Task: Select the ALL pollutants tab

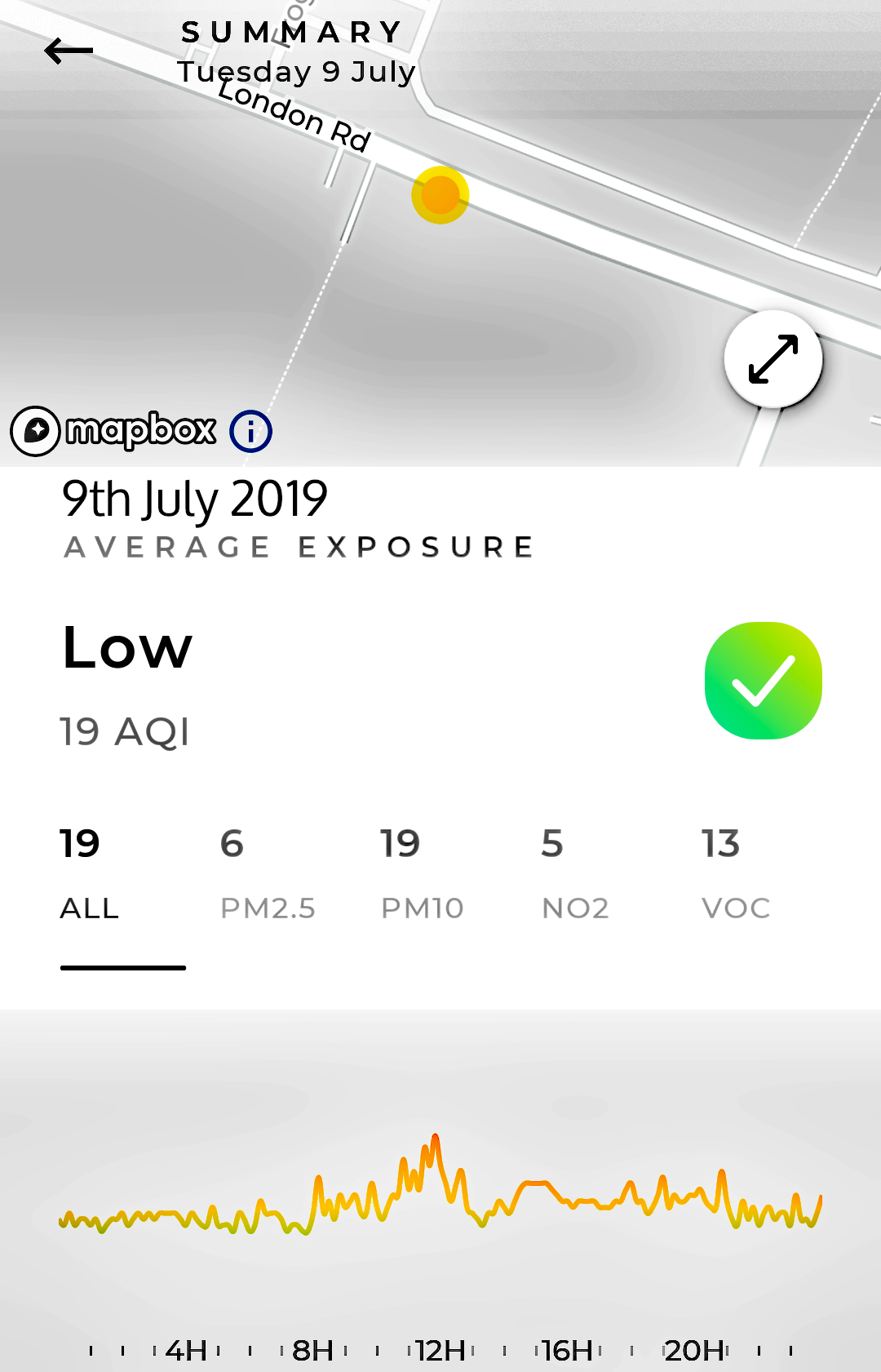Action: 90,875
